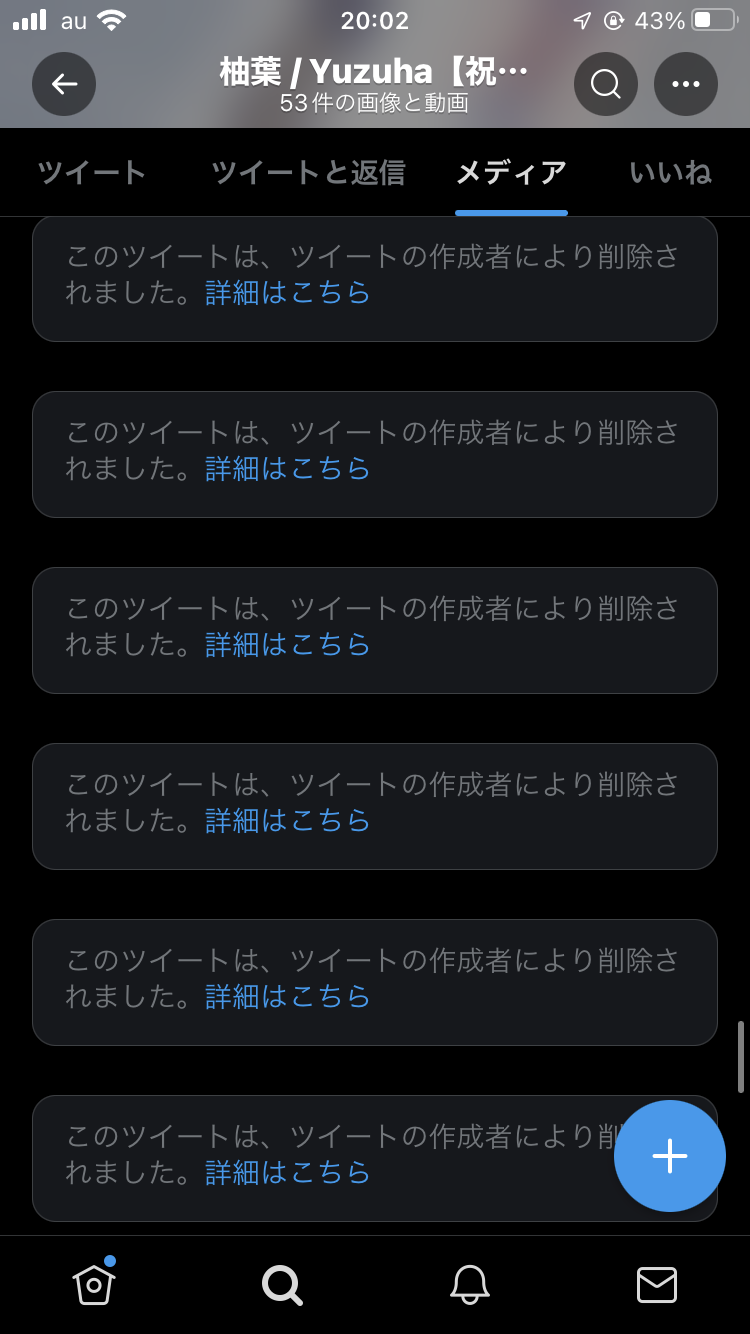Open the three-dot overflow menu
This screenshot has height=1334, width=750.
tap(686, 84)
